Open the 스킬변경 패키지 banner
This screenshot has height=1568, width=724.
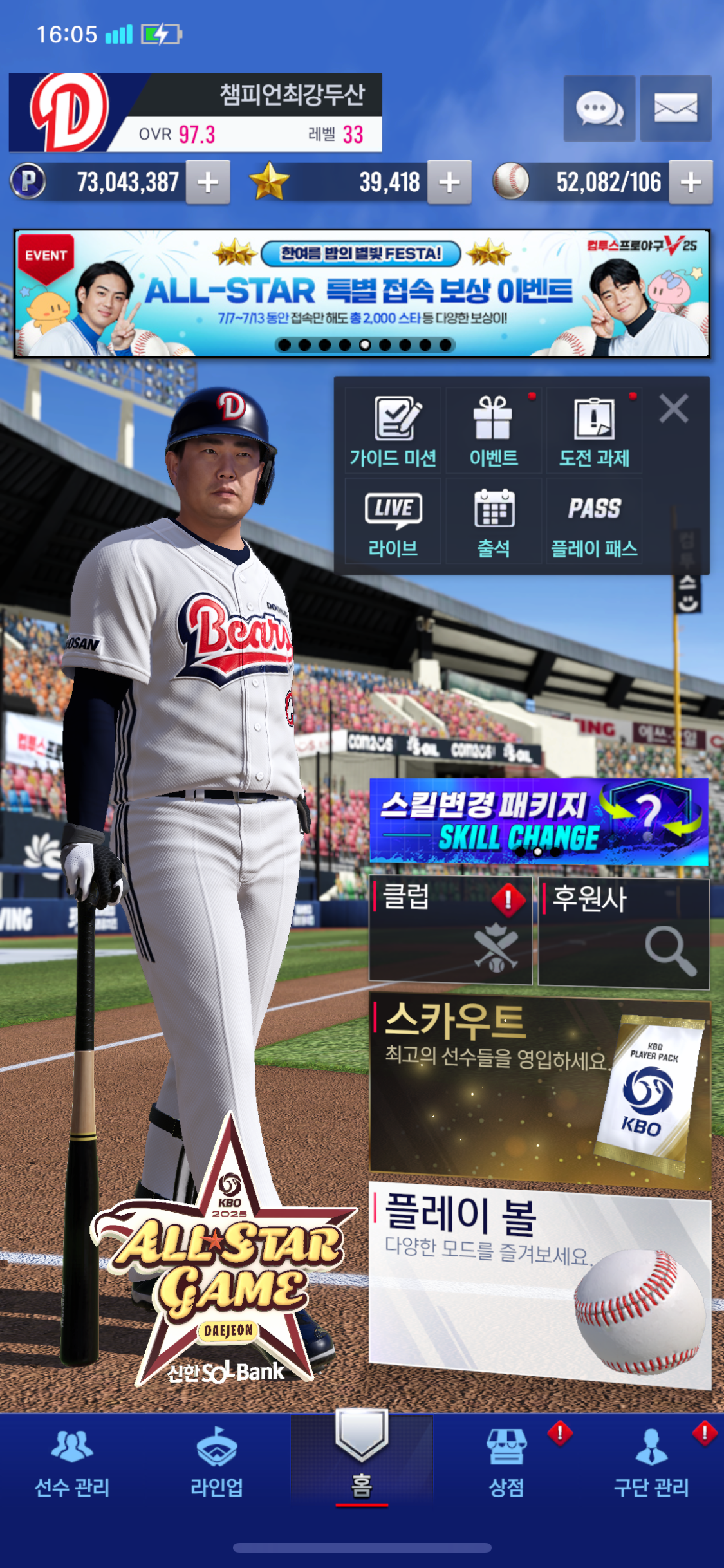(x=539, y=822)
